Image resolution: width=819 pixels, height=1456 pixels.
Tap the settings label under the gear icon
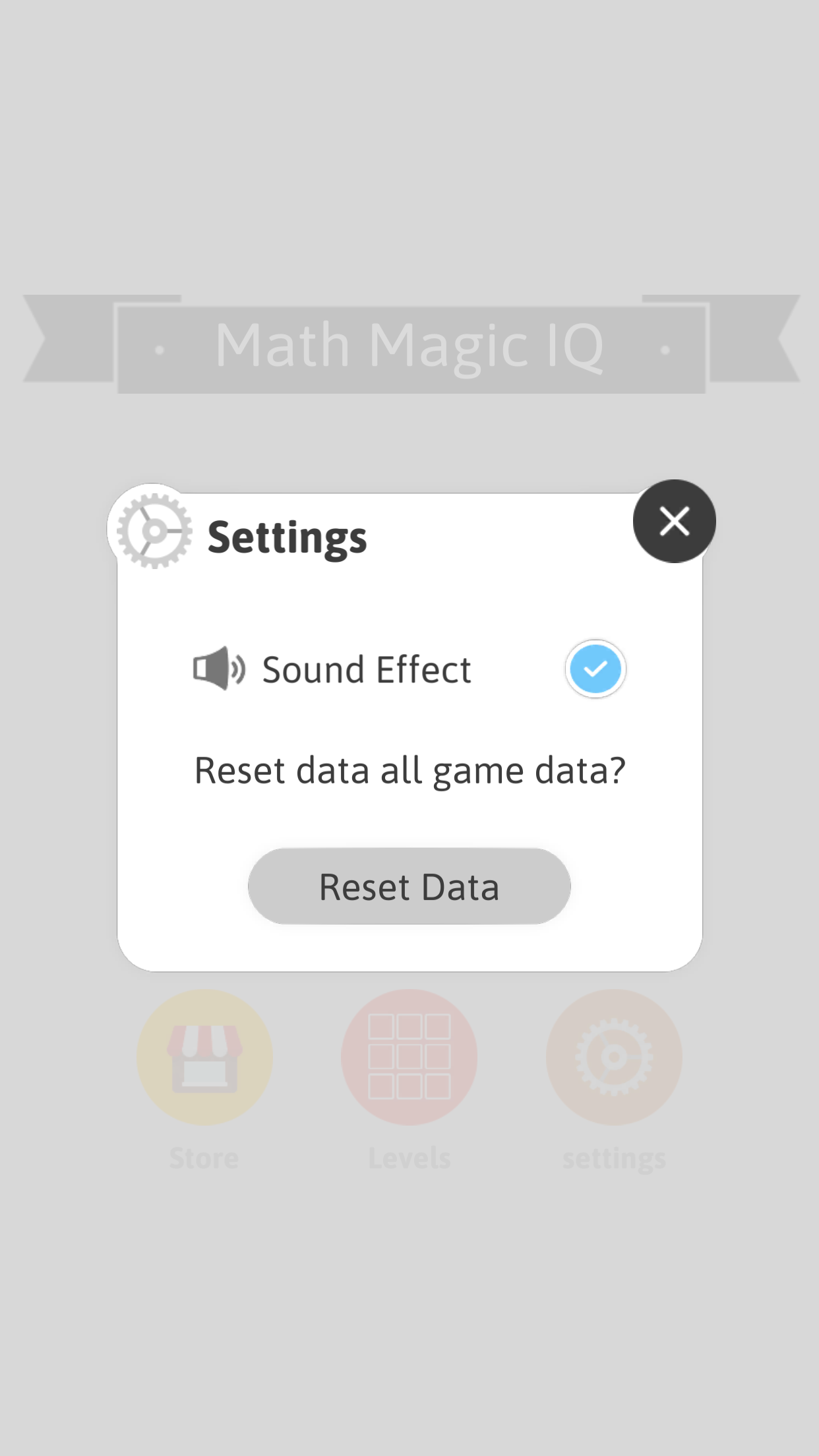[614, 1157]
